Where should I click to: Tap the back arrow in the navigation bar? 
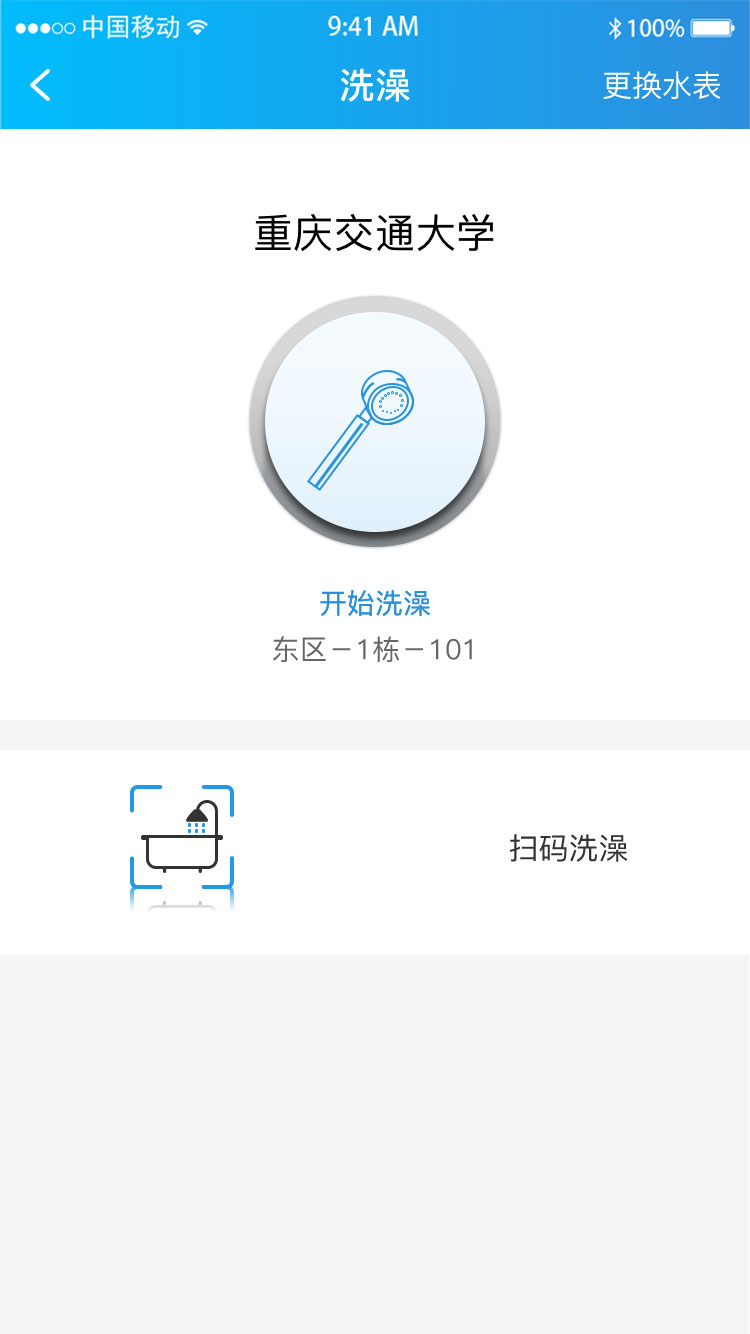[x=42, y=85]
